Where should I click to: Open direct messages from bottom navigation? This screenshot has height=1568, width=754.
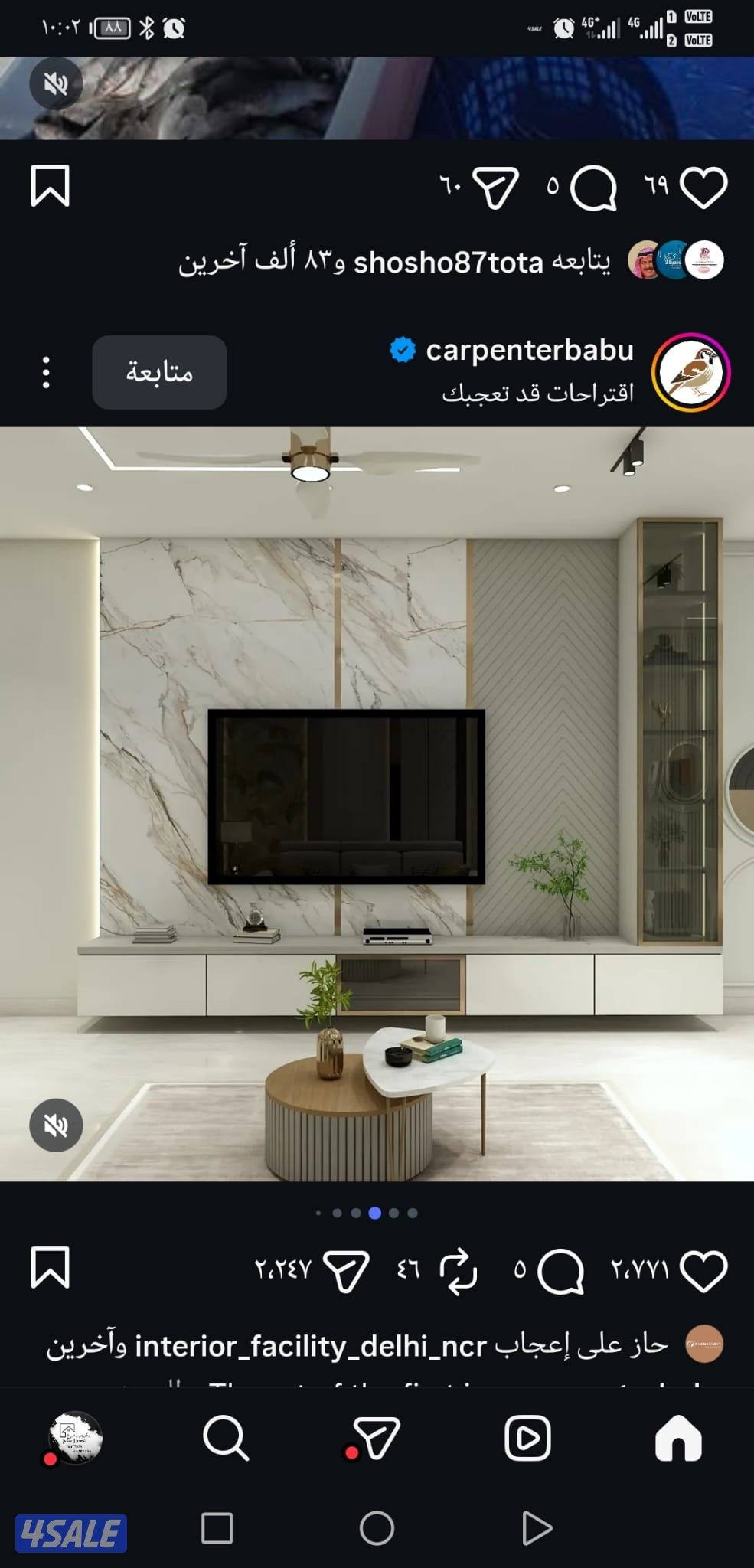point(377,1439)
